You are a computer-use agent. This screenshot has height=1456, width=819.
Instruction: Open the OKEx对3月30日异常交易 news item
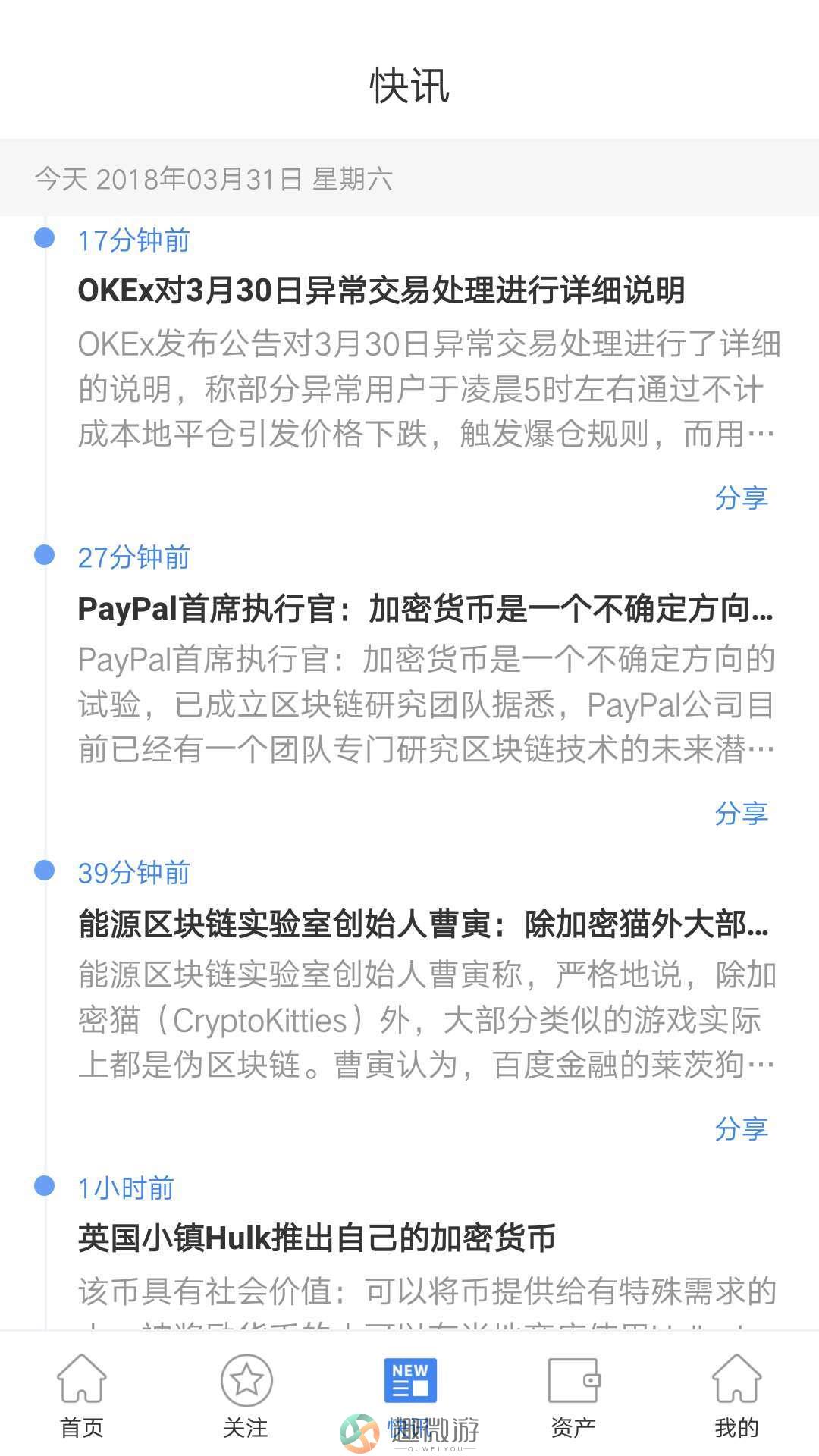pos(381,290)
